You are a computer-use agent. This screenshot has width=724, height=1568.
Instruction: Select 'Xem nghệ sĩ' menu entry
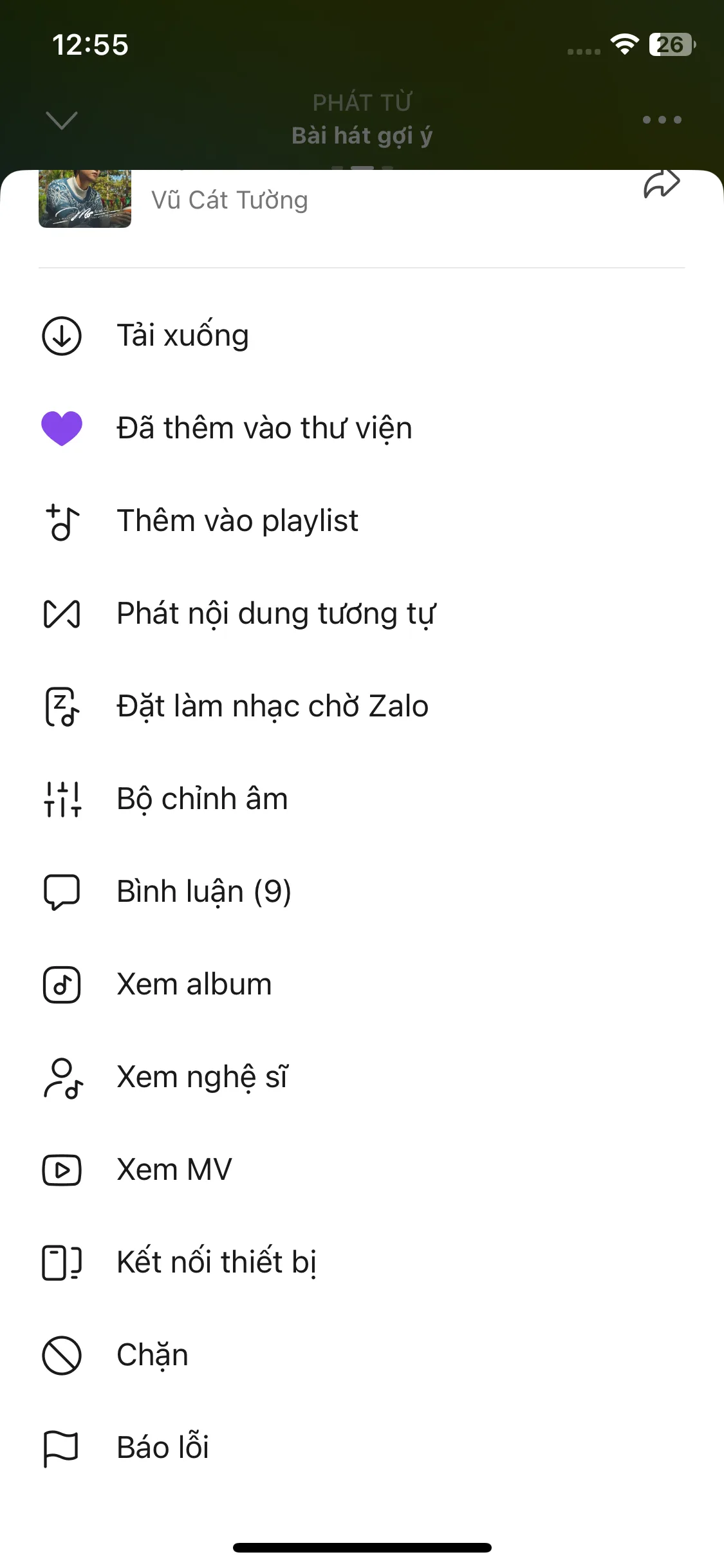coord(203,1076)
